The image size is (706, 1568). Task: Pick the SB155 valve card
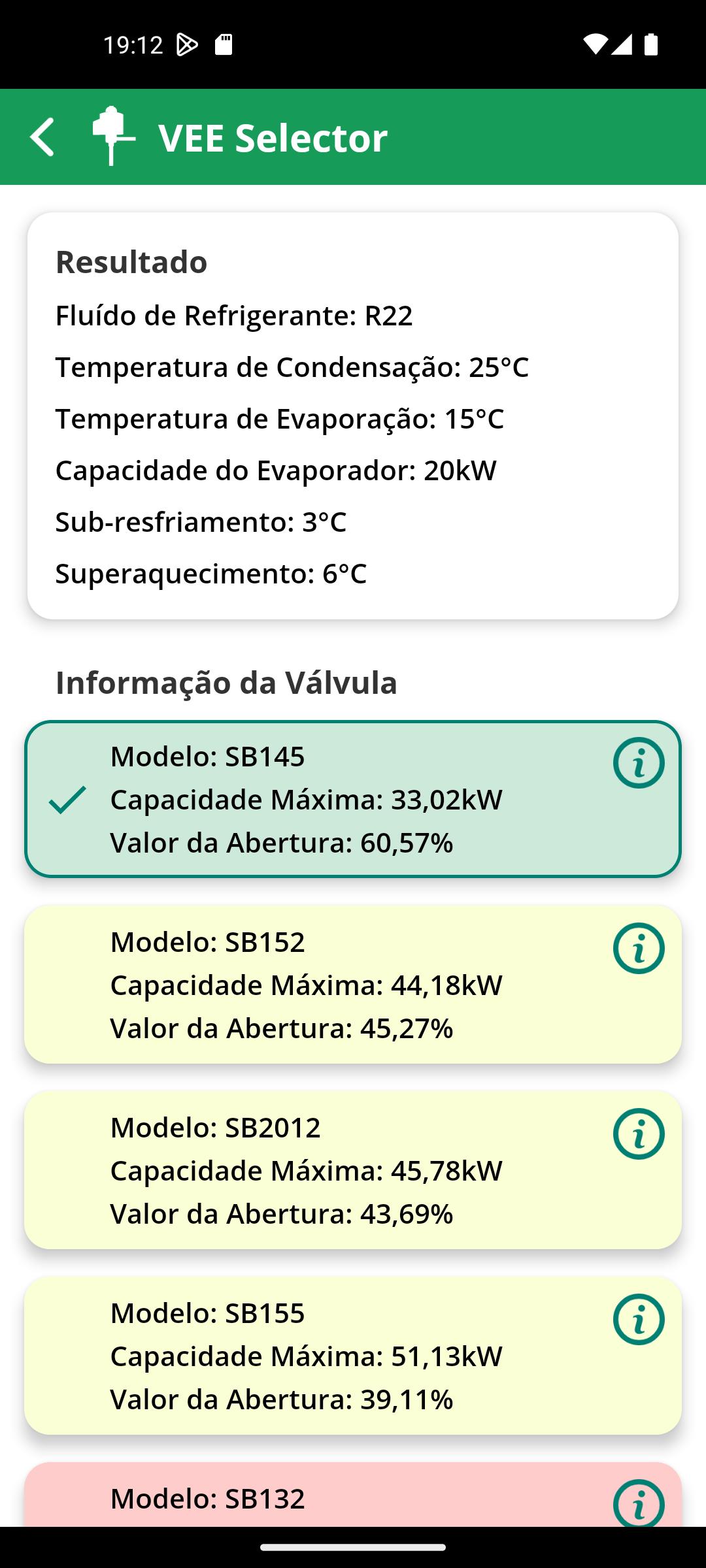353,1356
